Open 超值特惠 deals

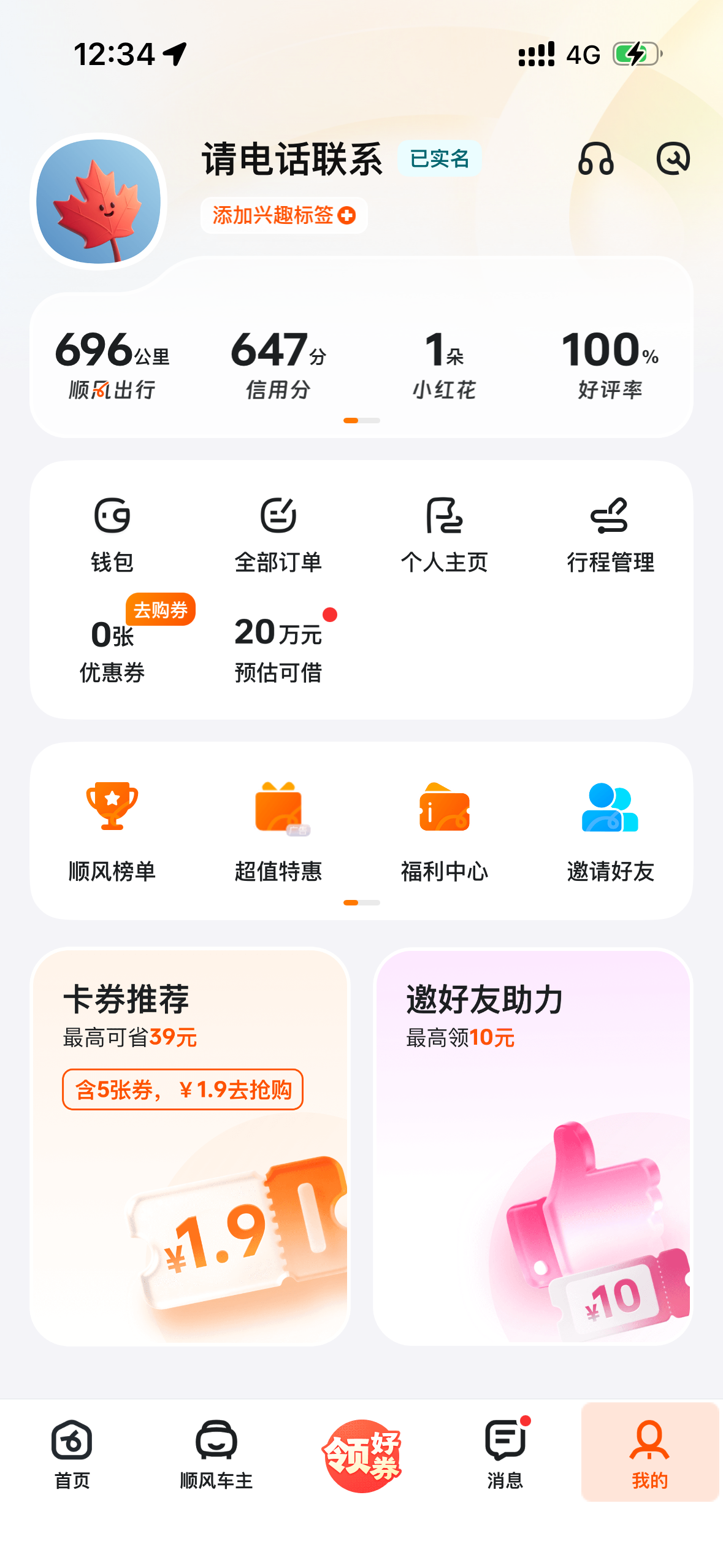[x=278, y=829]
